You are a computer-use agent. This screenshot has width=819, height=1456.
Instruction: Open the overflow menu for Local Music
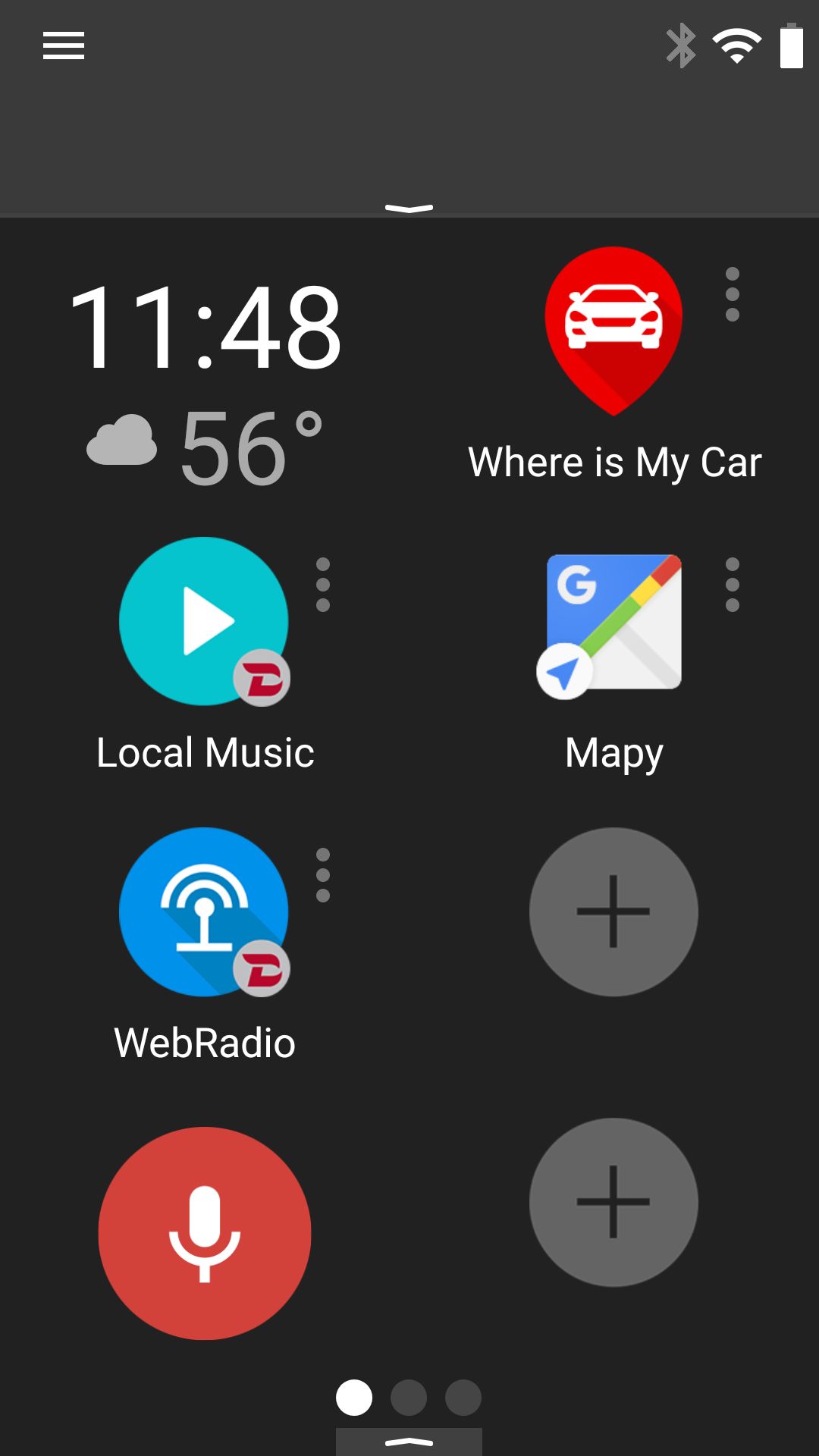pos(323,585)
